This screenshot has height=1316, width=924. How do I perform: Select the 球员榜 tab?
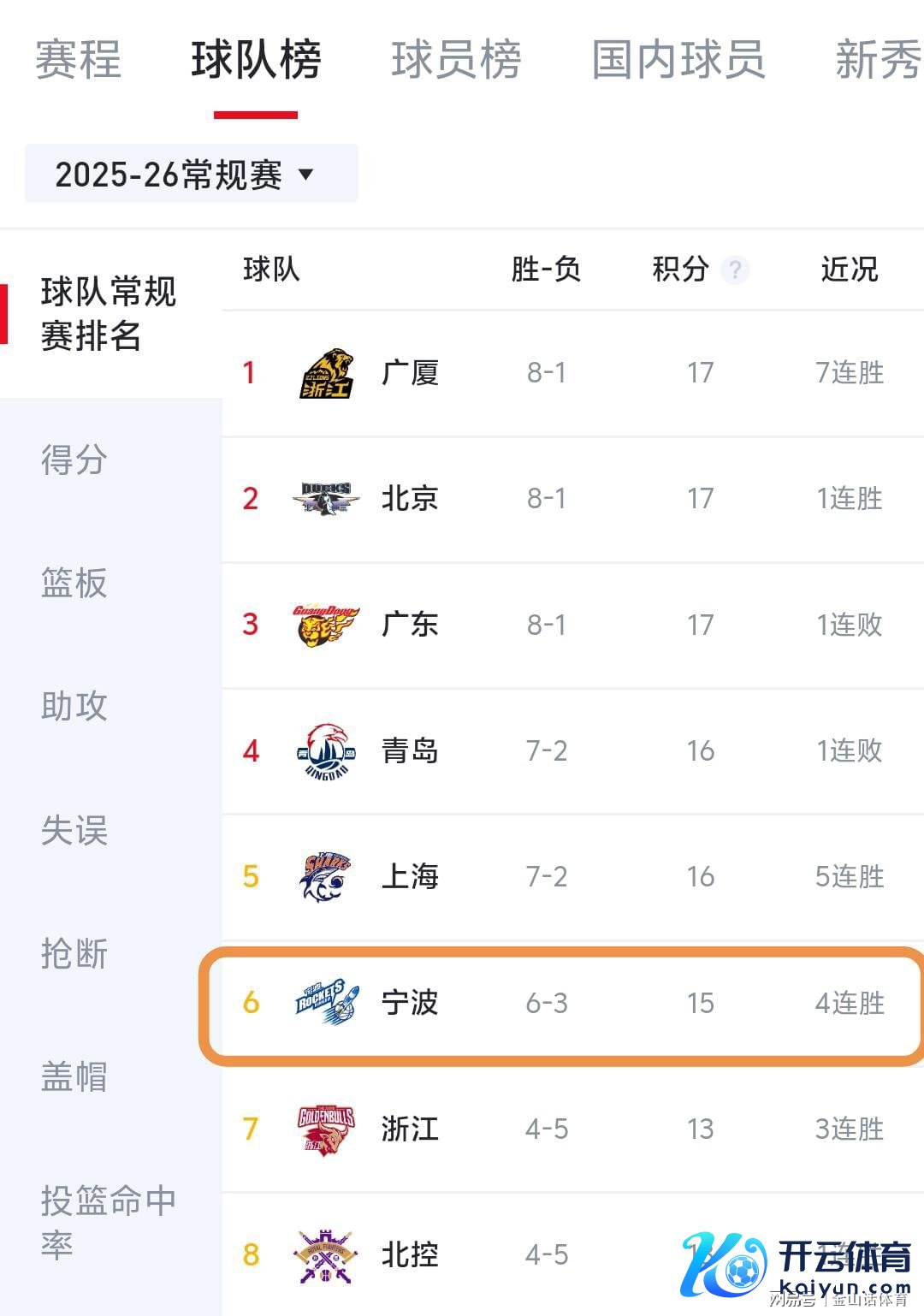456,60
